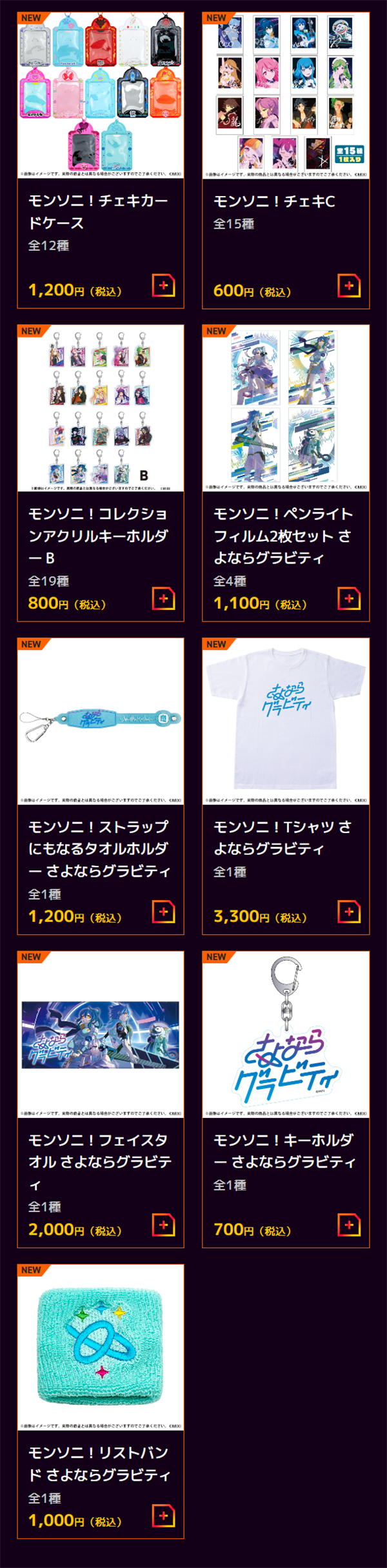Expand the ペンライトフィルム2枚セット plus icon
The image size is (387, 1568).
(x=349, y=599)
